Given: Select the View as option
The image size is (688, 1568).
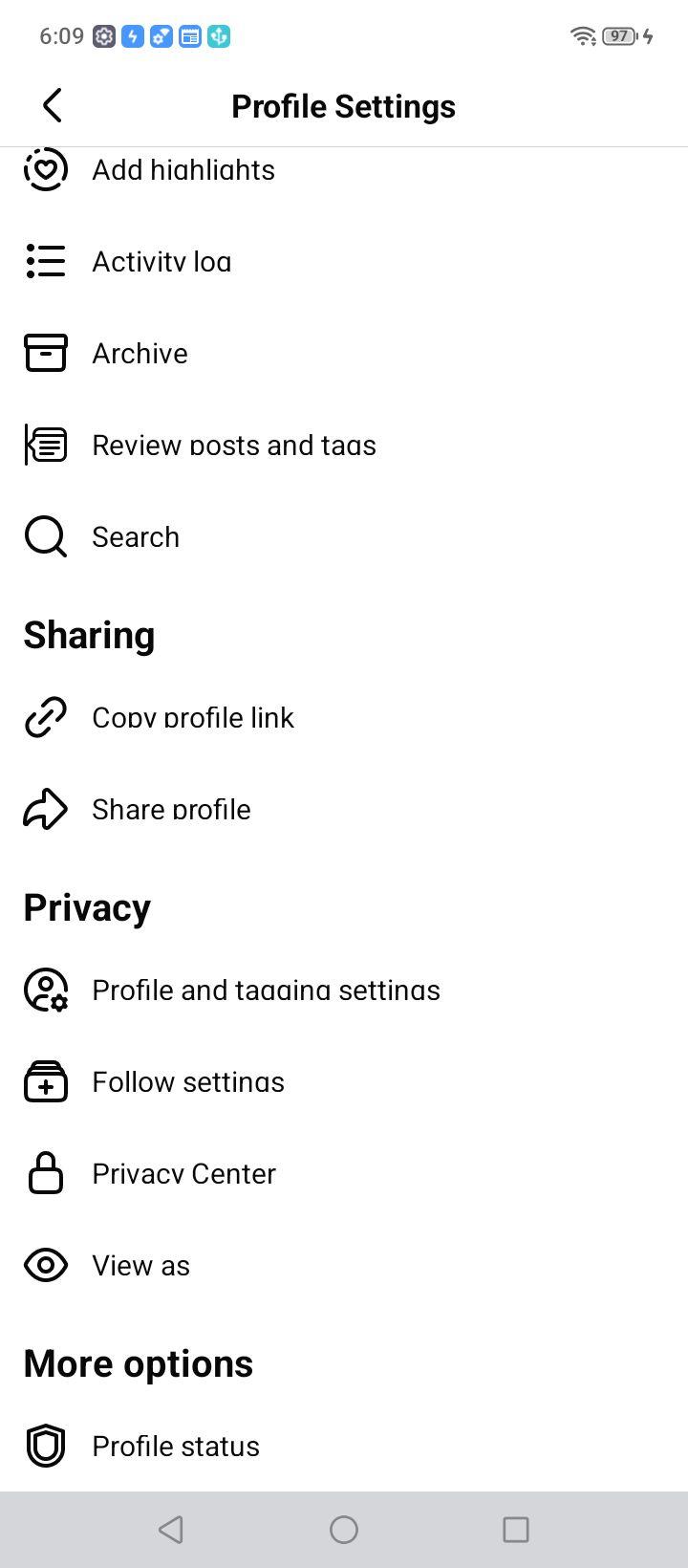Looking at the screenshot, I should pyautogui.click(x=344, y=1265).
